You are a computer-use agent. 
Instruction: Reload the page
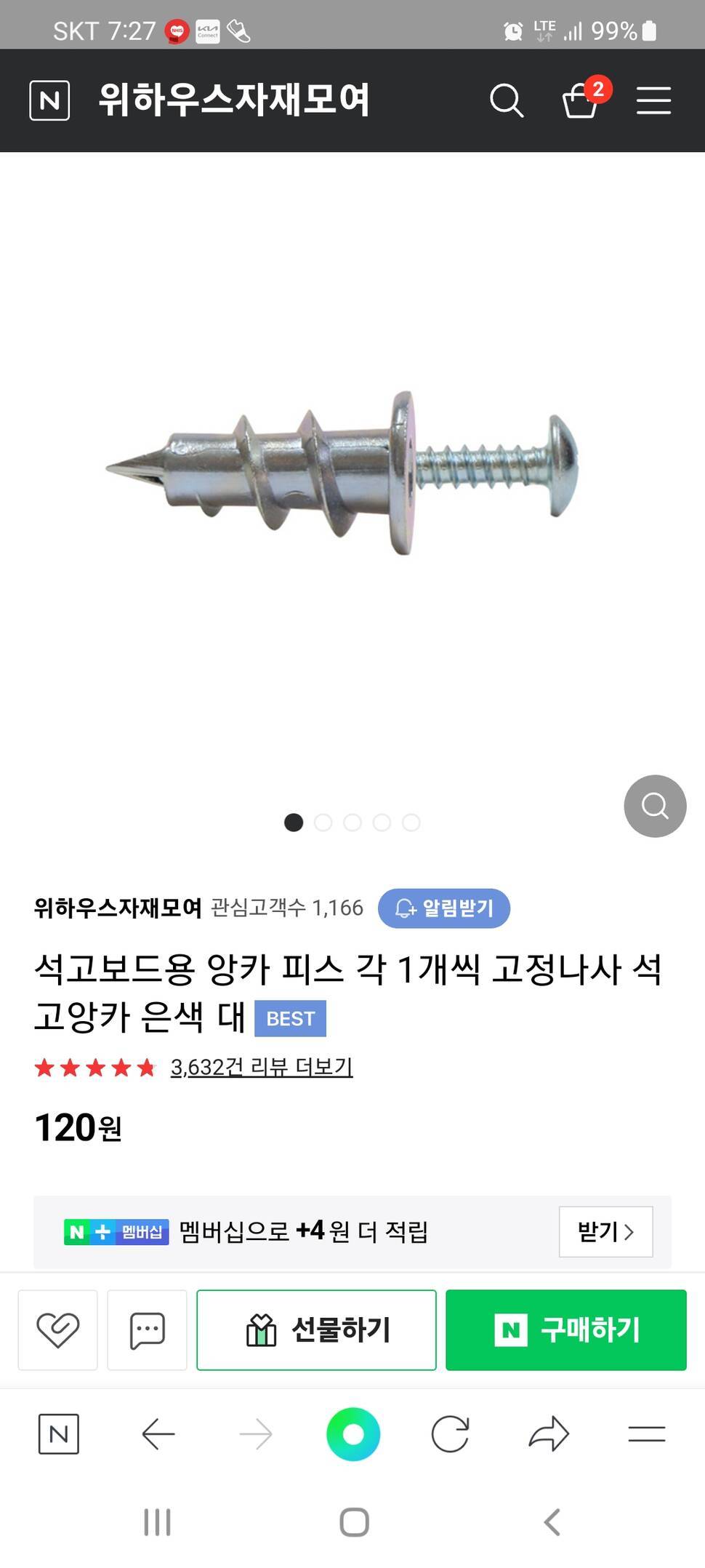pyautogui.click(x=450, y=1434)
